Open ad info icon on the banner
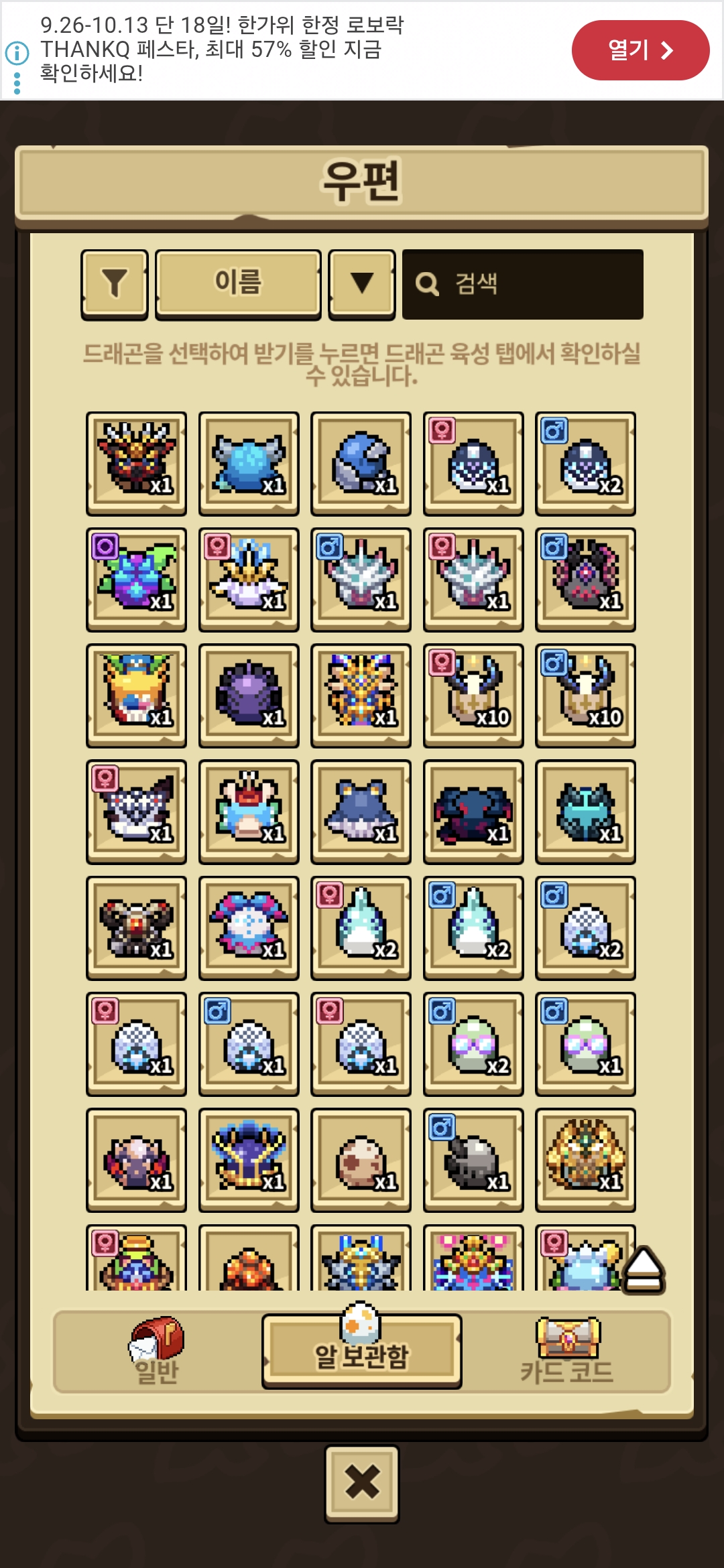The height and width of the screenshot is (1568, 724). (x=17, y=53)
